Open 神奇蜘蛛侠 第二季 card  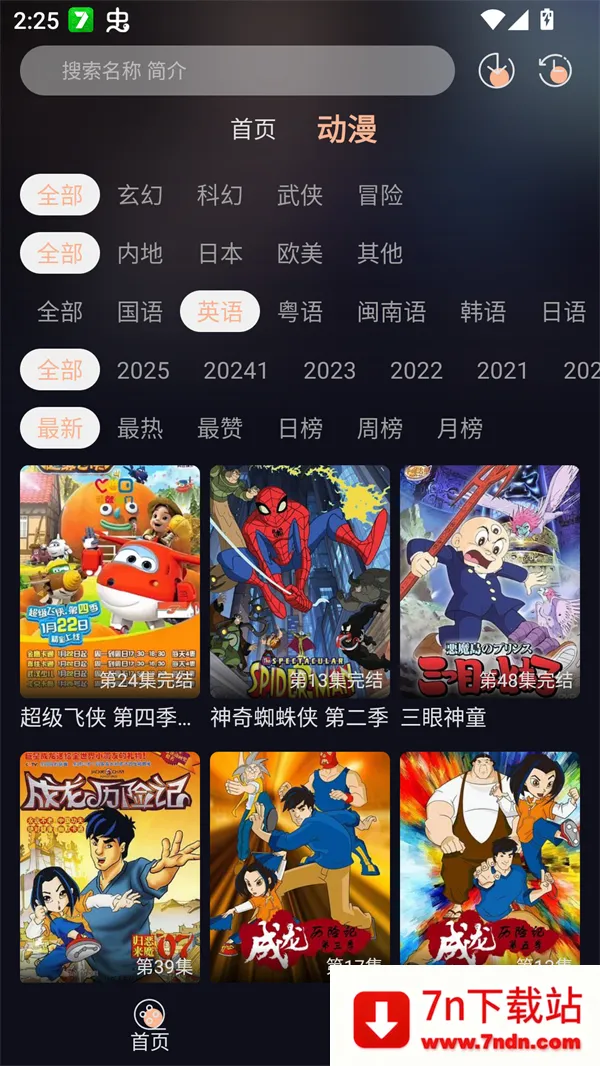[300, 582]
